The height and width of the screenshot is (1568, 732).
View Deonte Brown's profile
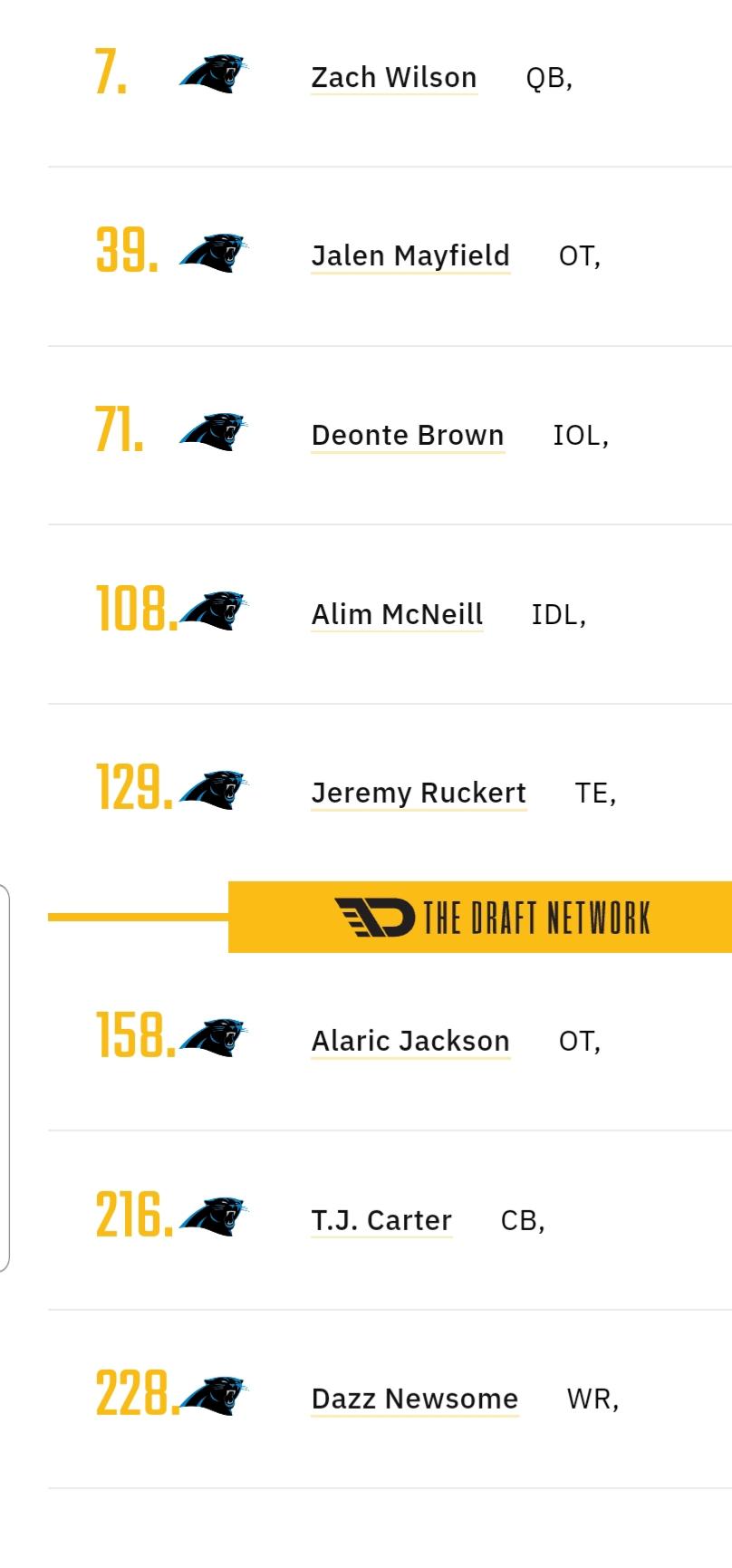coord(408,436)
